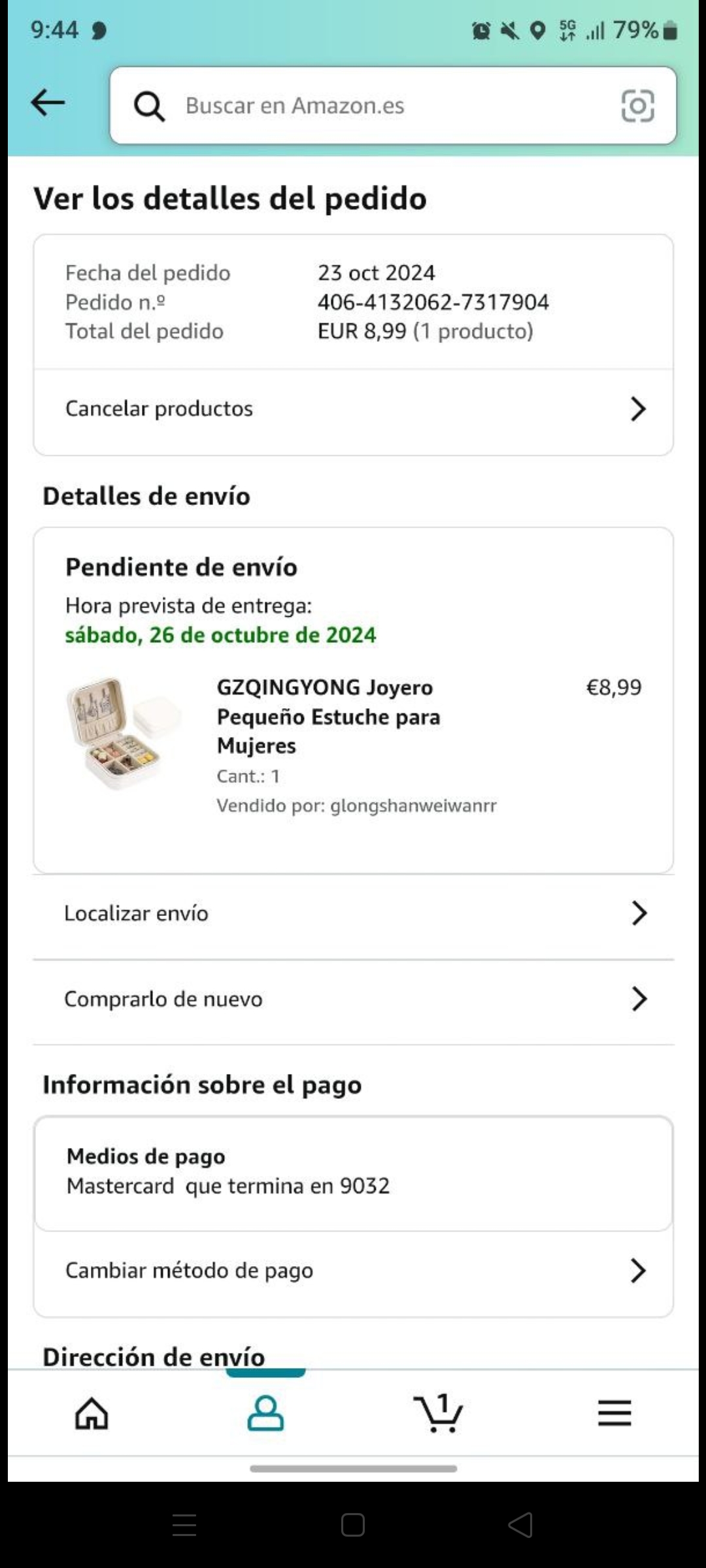Open Cancelar productos
Image resolution: width=706 pixels, height=1568 pixels.
(353, 409)
